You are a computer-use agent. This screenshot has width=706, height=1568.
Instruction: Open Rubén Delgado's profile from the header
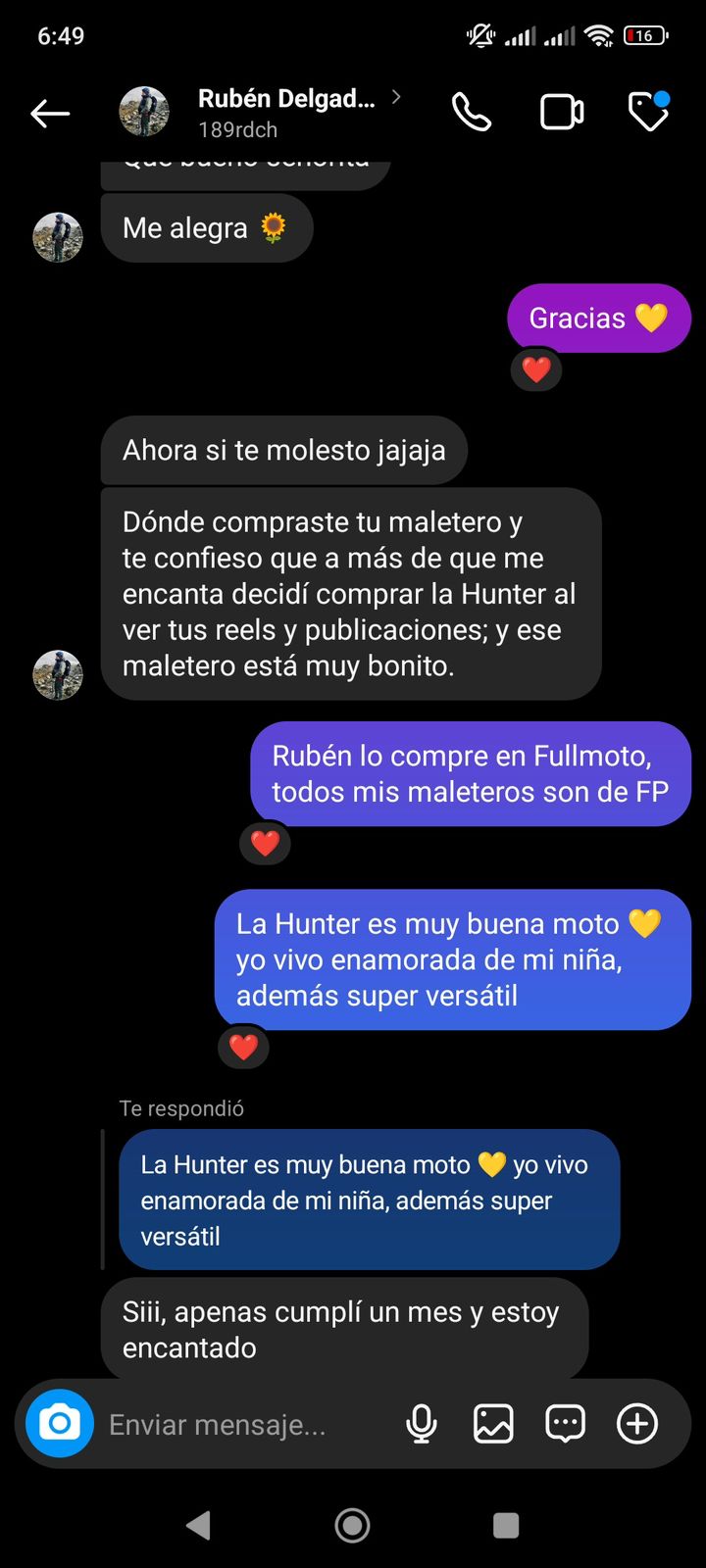point(286,112)
